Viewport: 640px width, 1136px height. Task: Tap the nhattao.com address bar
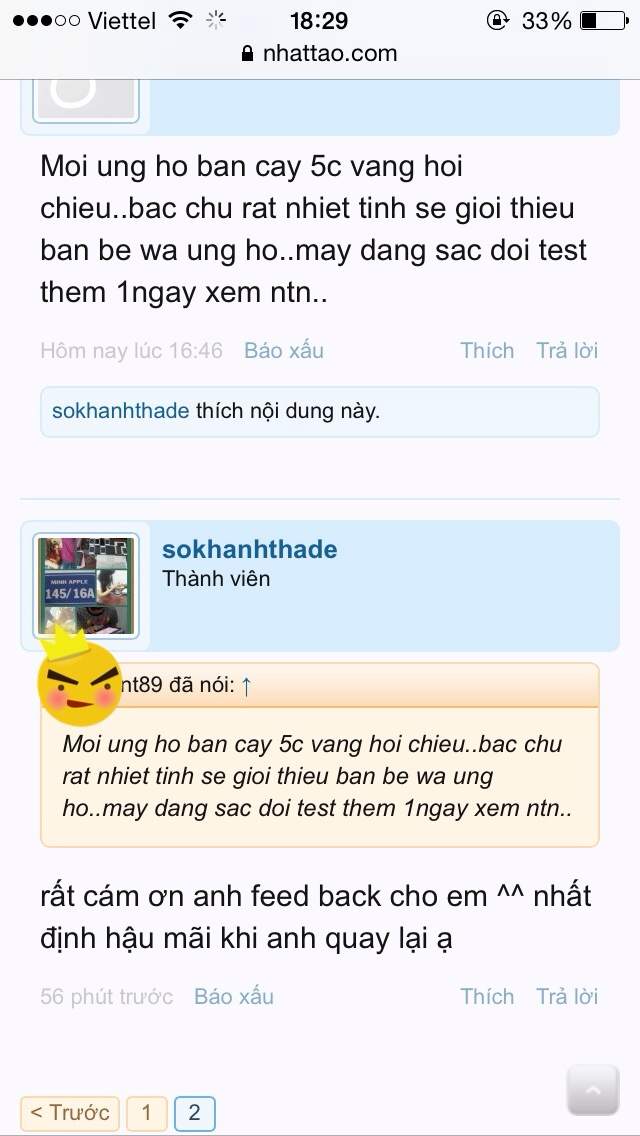320,54
